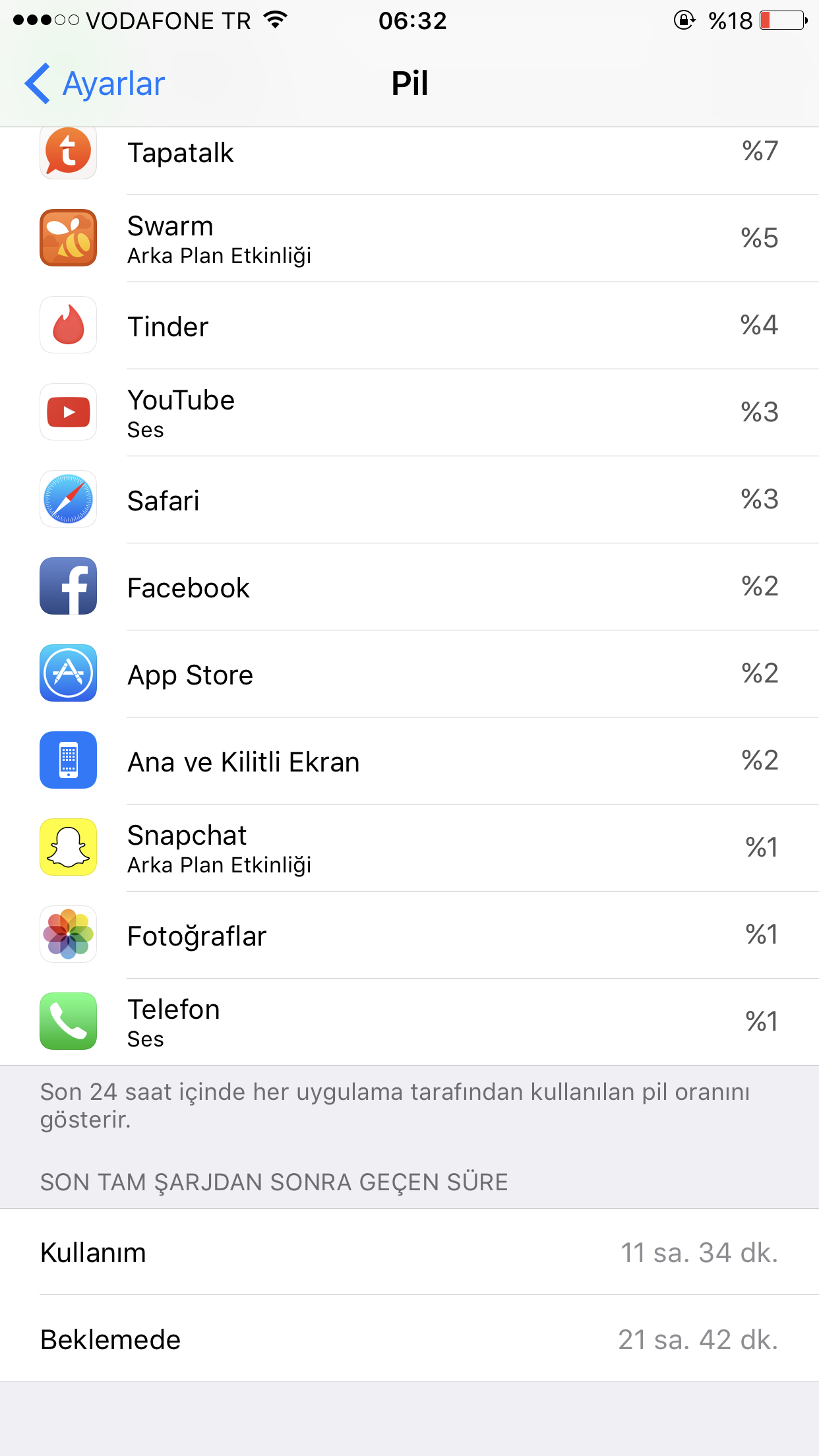Image resolution: width=819 pixels, height=1456 pixels.
Task: Select the YouTube battery usage row
Action: 409,413
